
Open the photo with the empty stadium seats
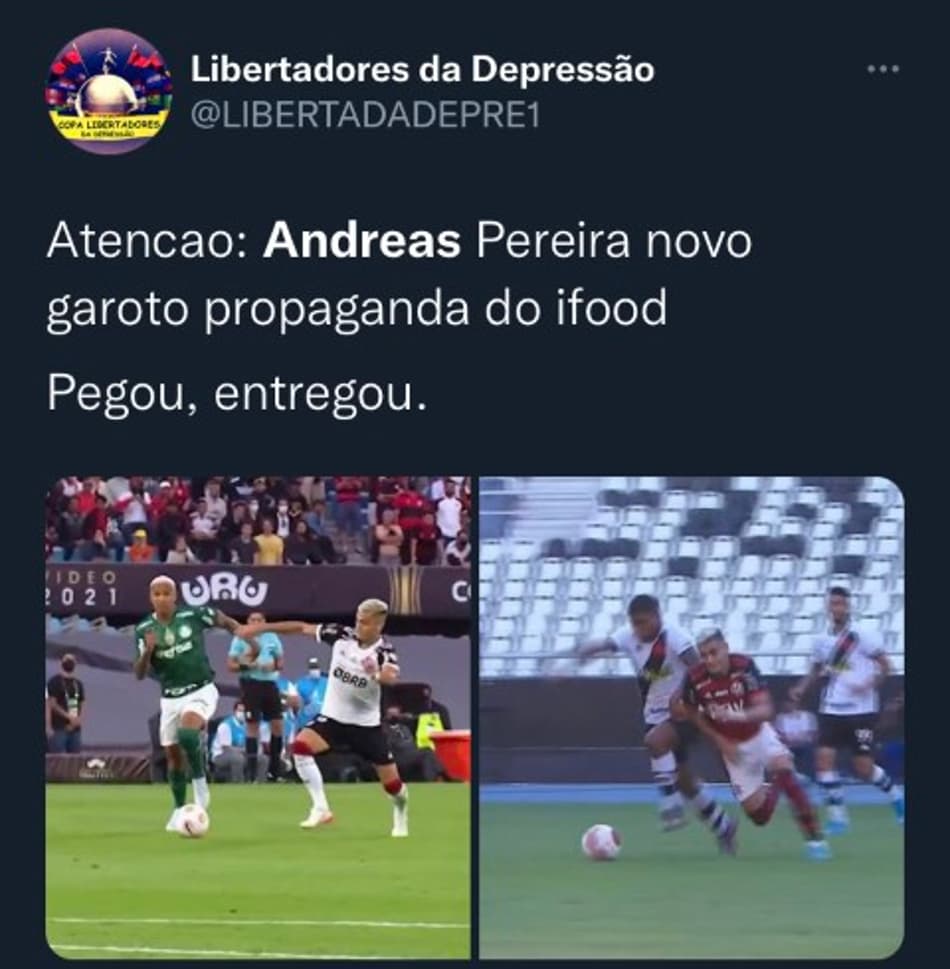pos(692,717)
